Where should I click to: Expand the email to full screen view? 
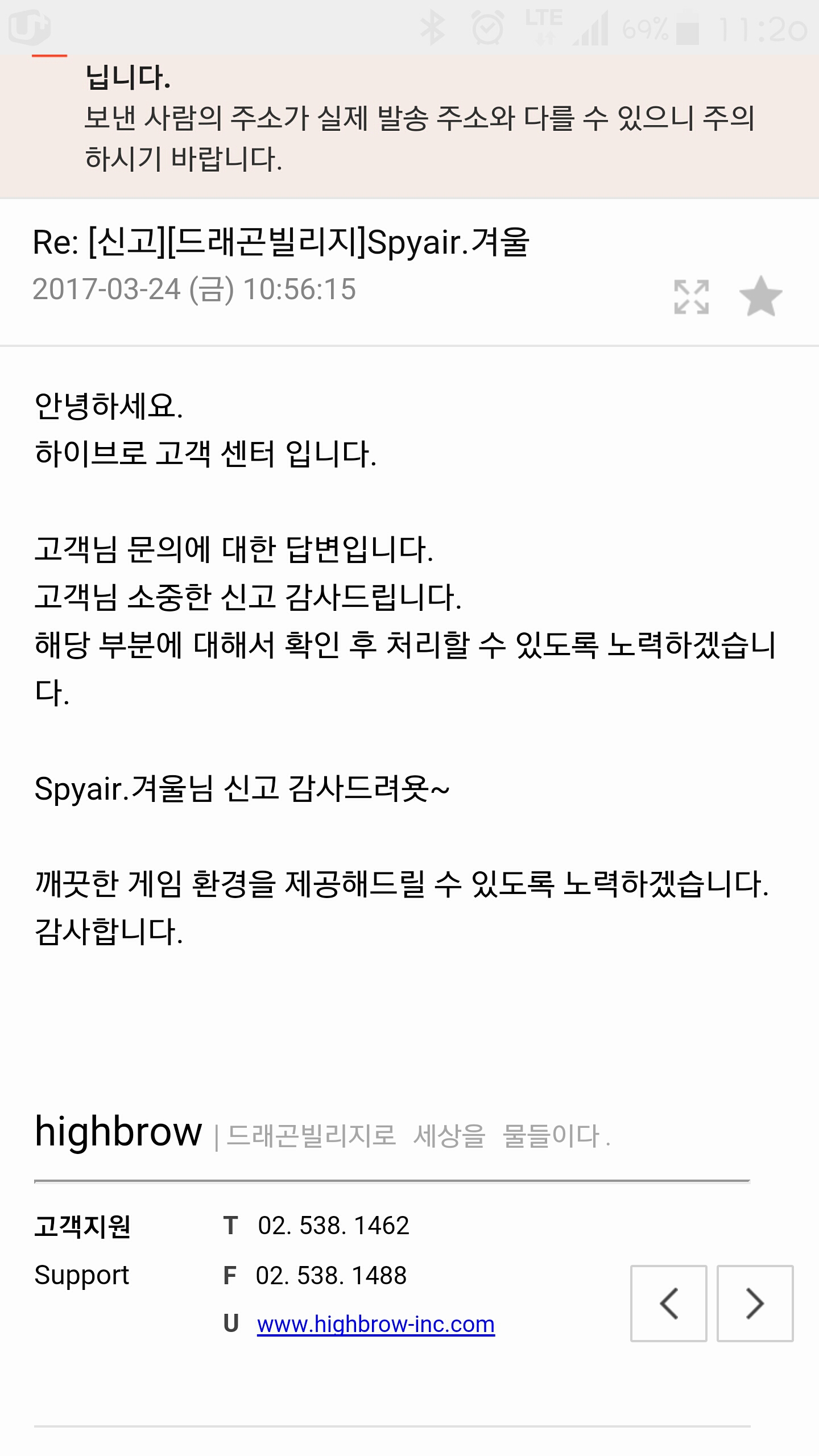click(691, 296)
